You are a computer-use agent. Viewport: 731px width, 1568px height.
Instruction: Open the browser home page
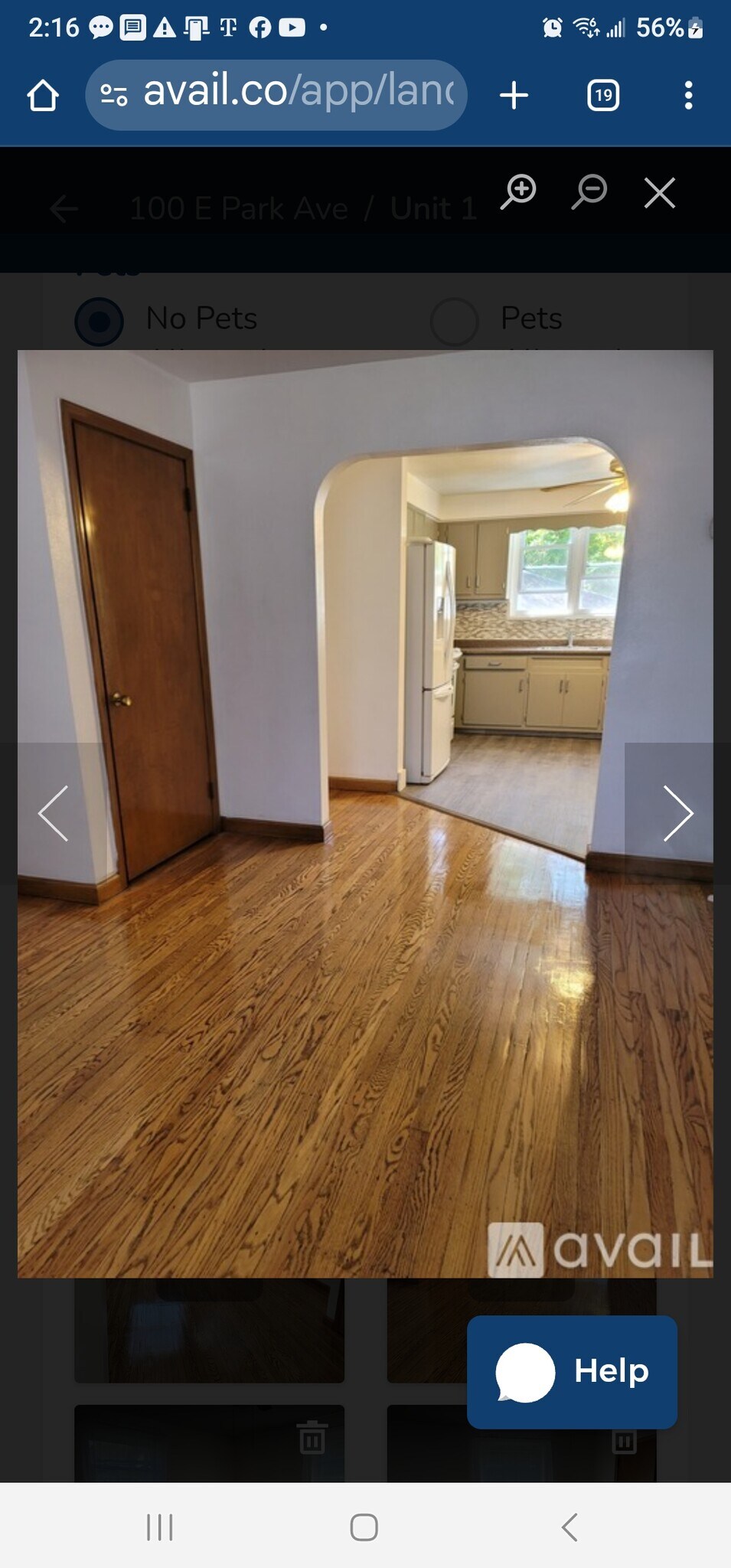(43, 96)
